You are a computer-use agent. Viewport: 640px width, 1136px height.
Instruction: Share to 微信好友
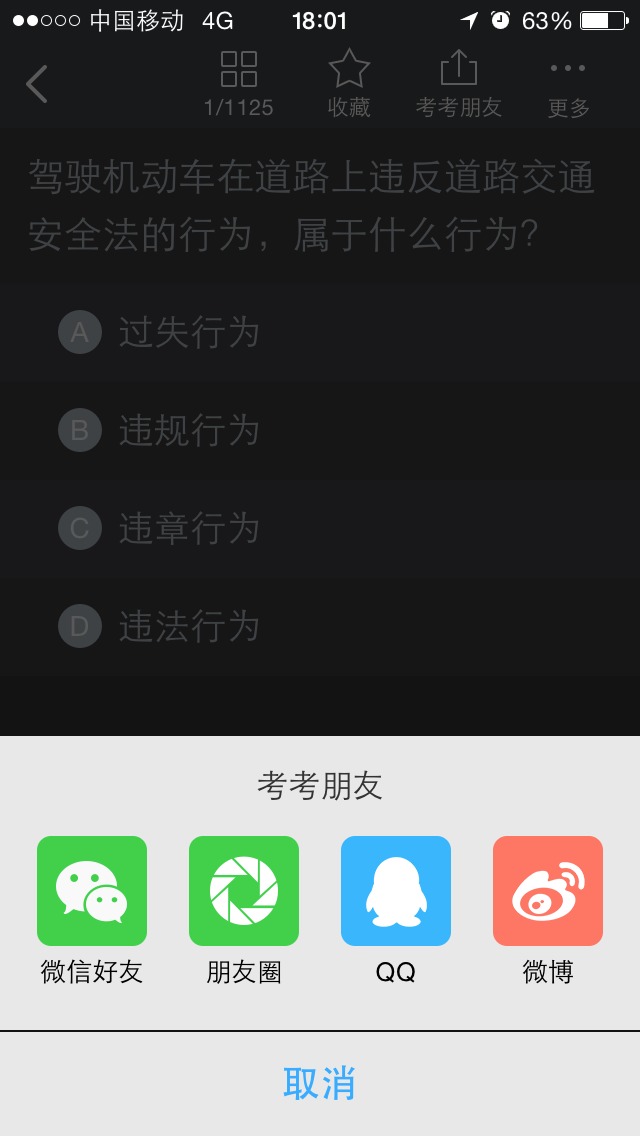point(92,891)
